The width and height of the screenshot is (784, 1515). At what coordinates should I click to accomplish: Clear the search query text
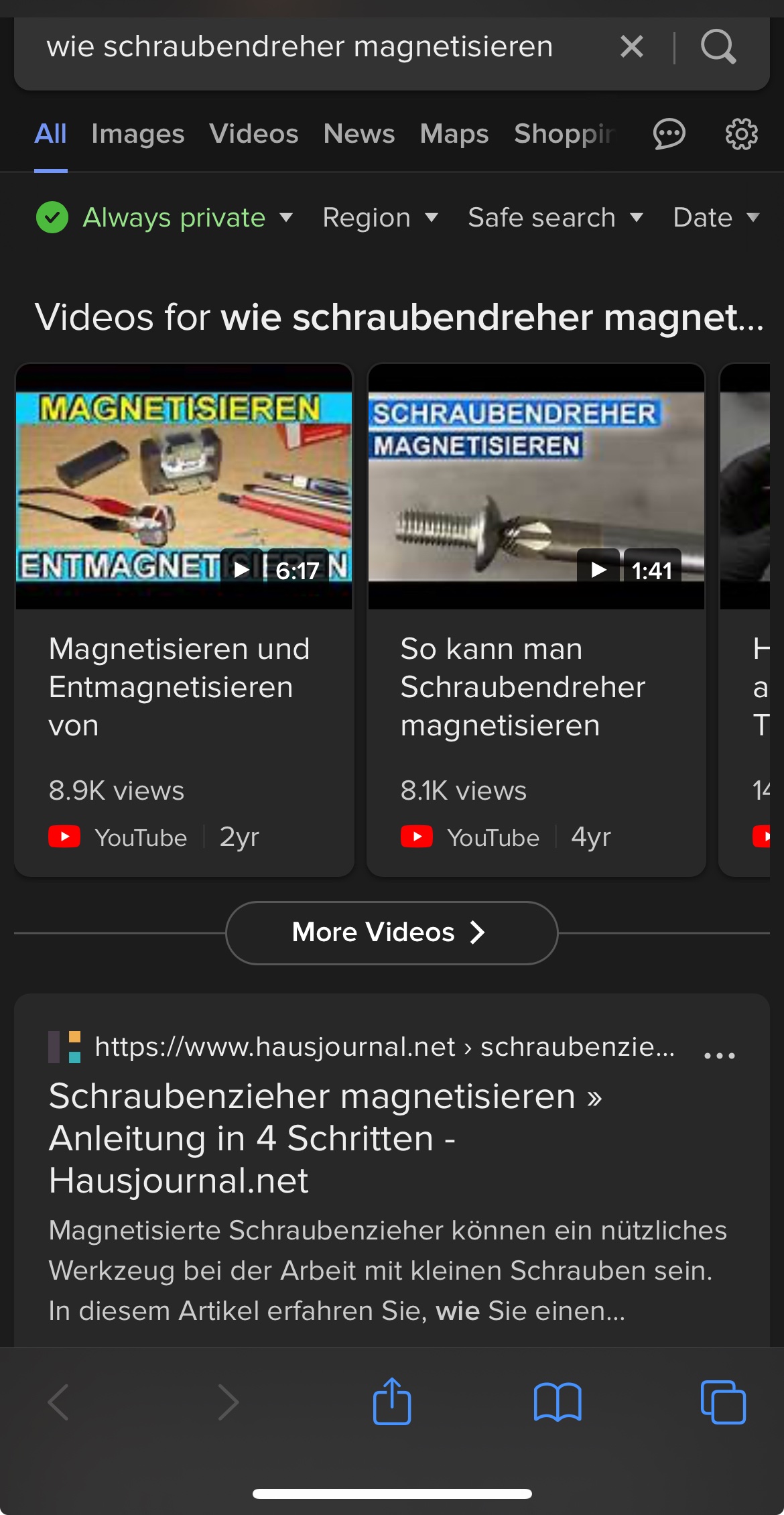click(631, 47)
